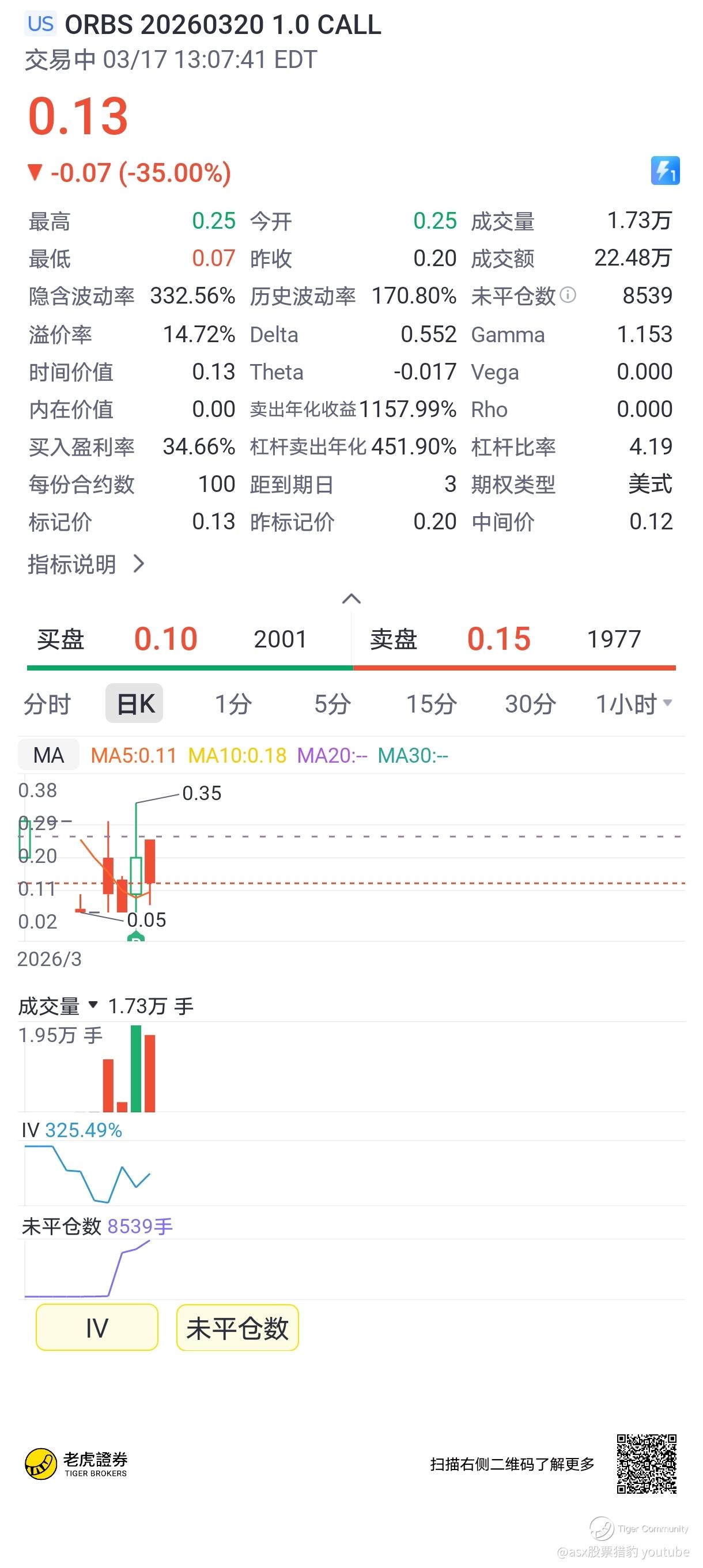Tap the 买盘 bid price 0.10
The height and width of the screenshot is (1568, 703).
165,639
